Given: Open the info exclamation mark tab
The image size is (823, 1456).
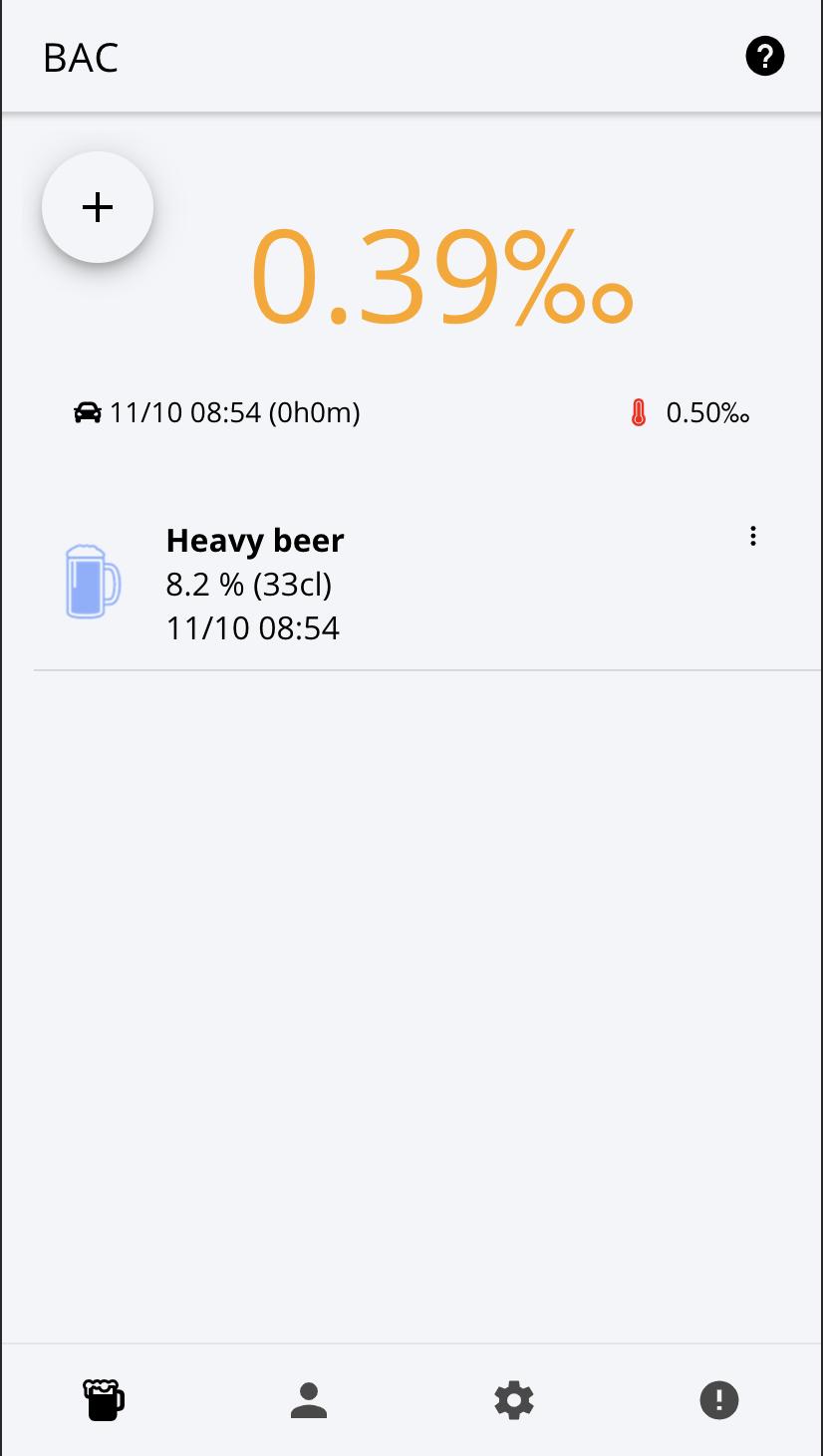Looking at the screenshot, I should point(719,1400).
